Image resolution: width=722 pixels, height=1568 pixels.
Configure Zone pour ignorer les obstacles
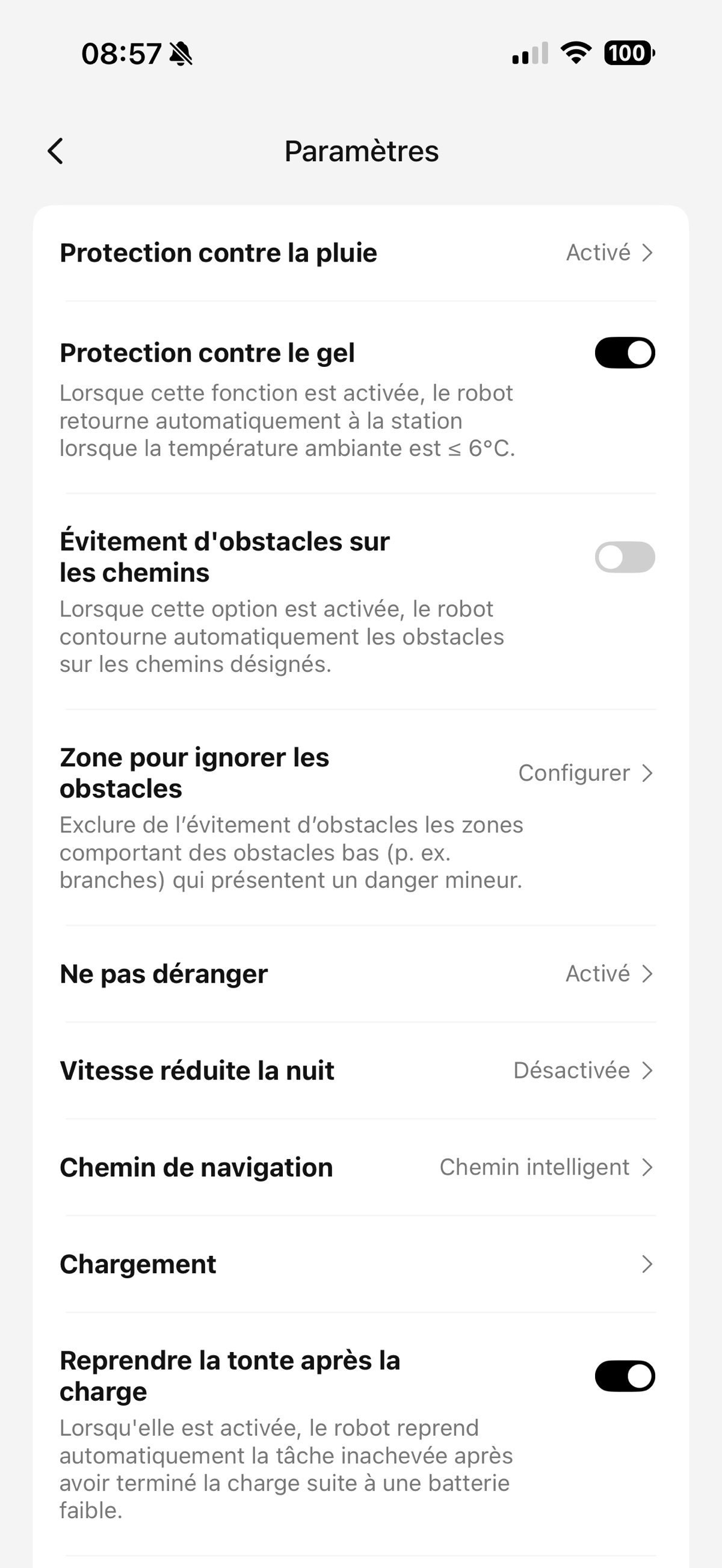coord(584,773)
